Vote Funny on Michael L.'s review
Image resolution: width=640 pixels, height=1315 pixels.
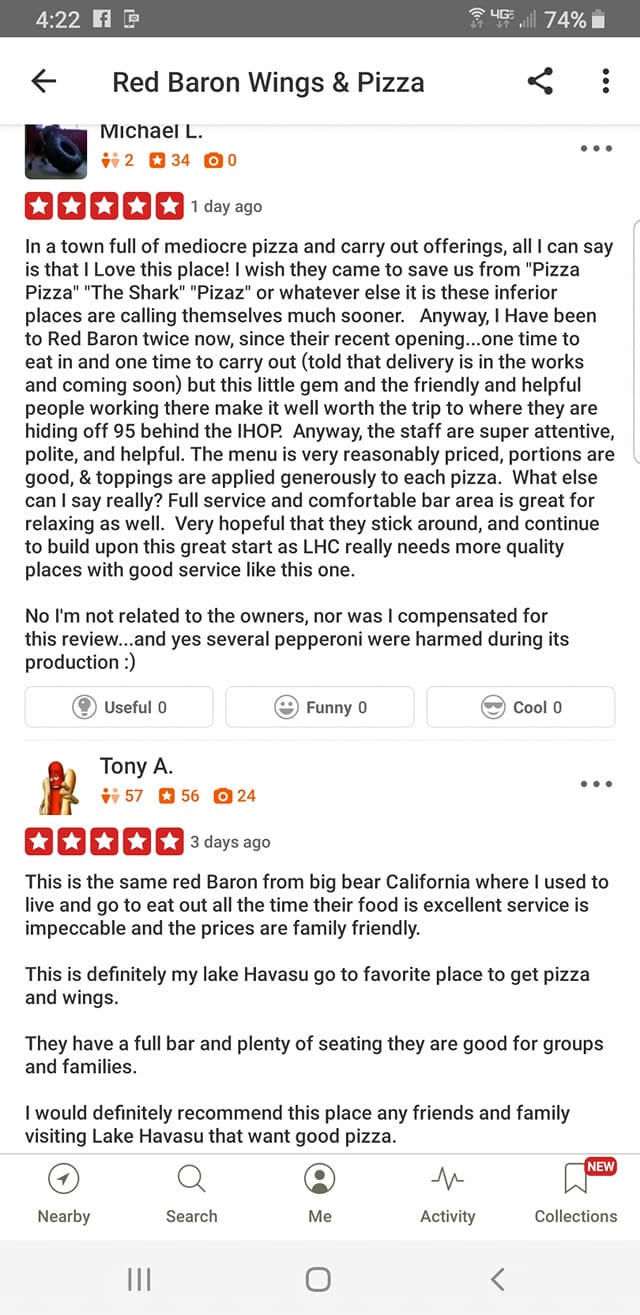[320, 707]
